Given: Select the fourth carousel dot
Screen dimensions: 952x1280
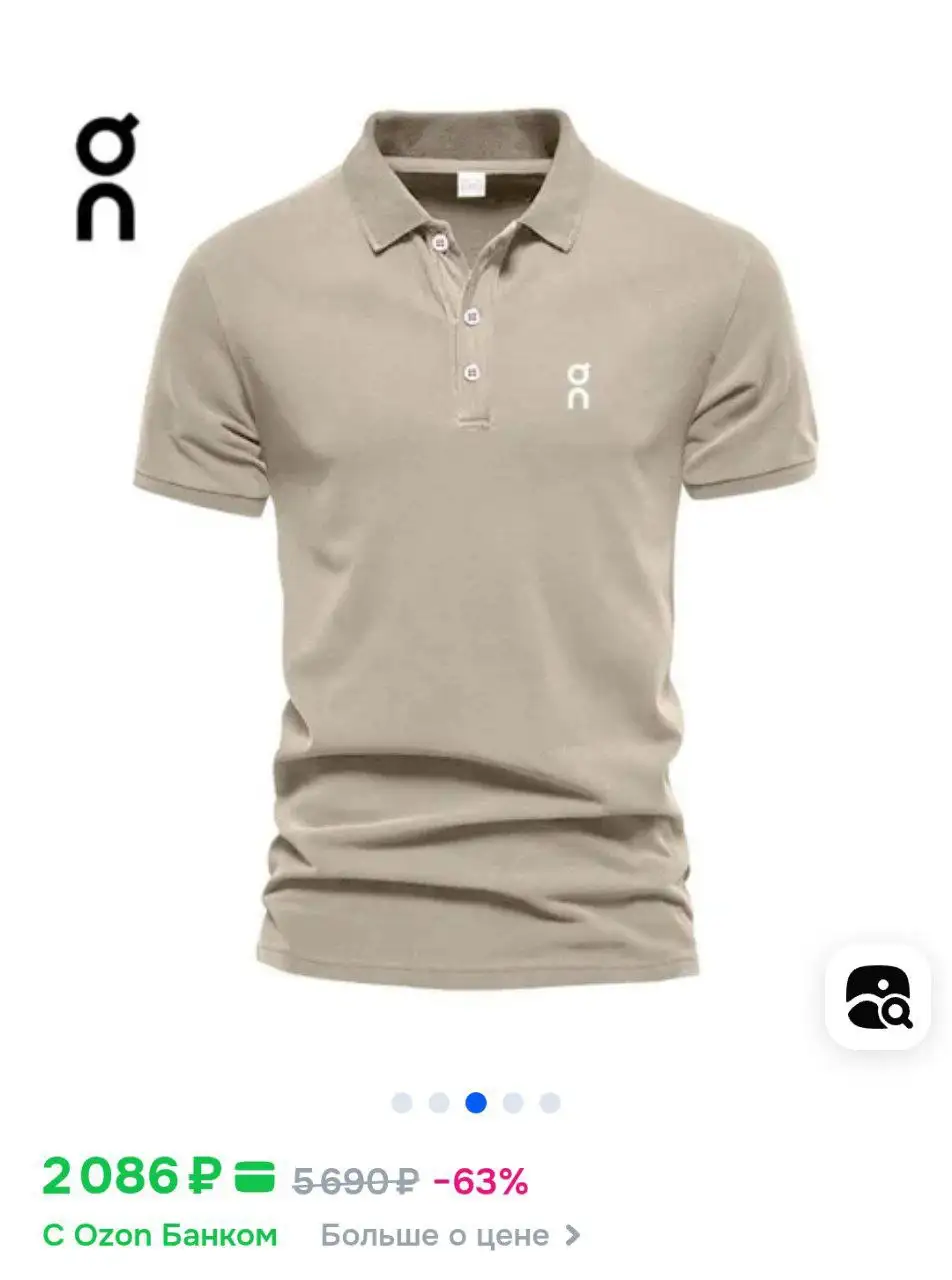Looking at the screenshot, I should point(512,1101).
